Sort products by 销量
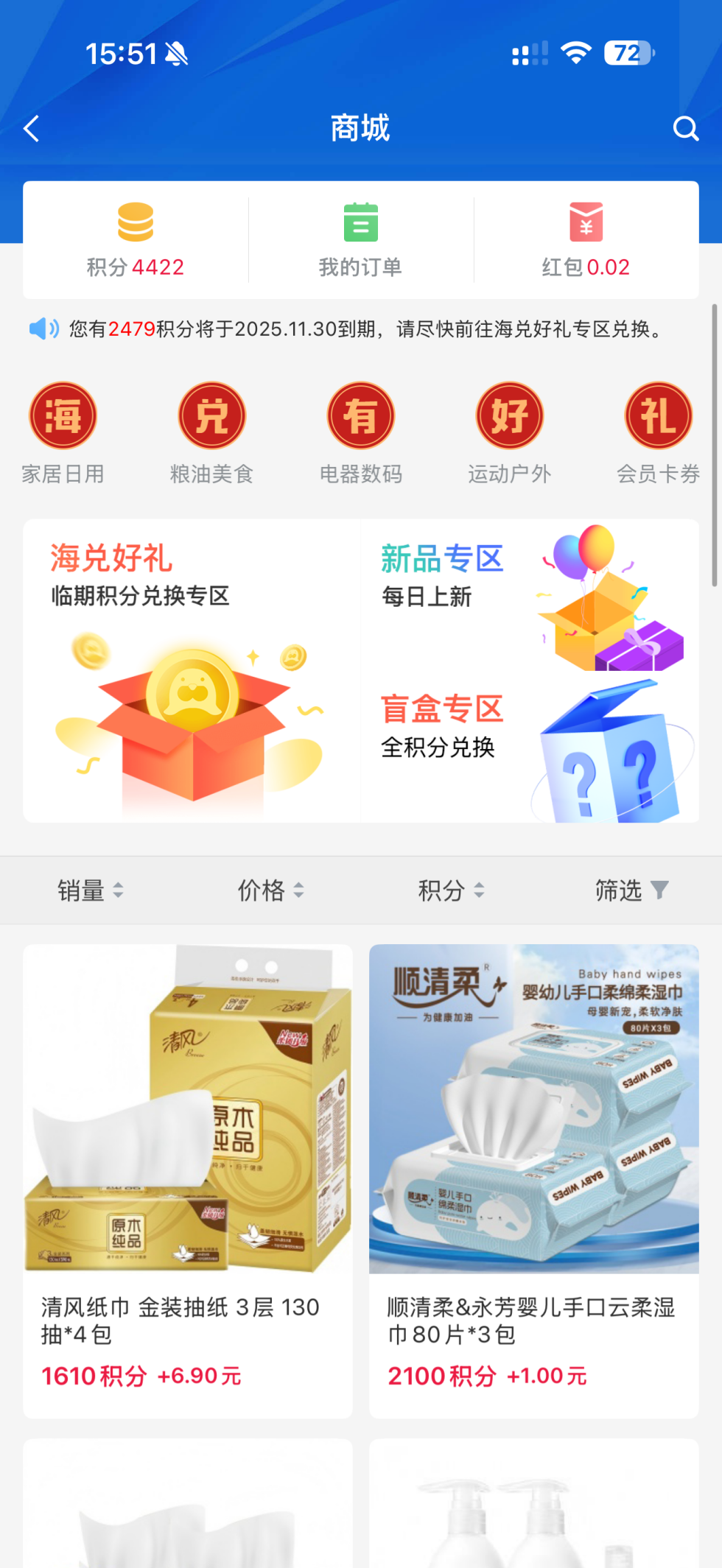This screenshot has height=1568, width=722. coord(90,890)
